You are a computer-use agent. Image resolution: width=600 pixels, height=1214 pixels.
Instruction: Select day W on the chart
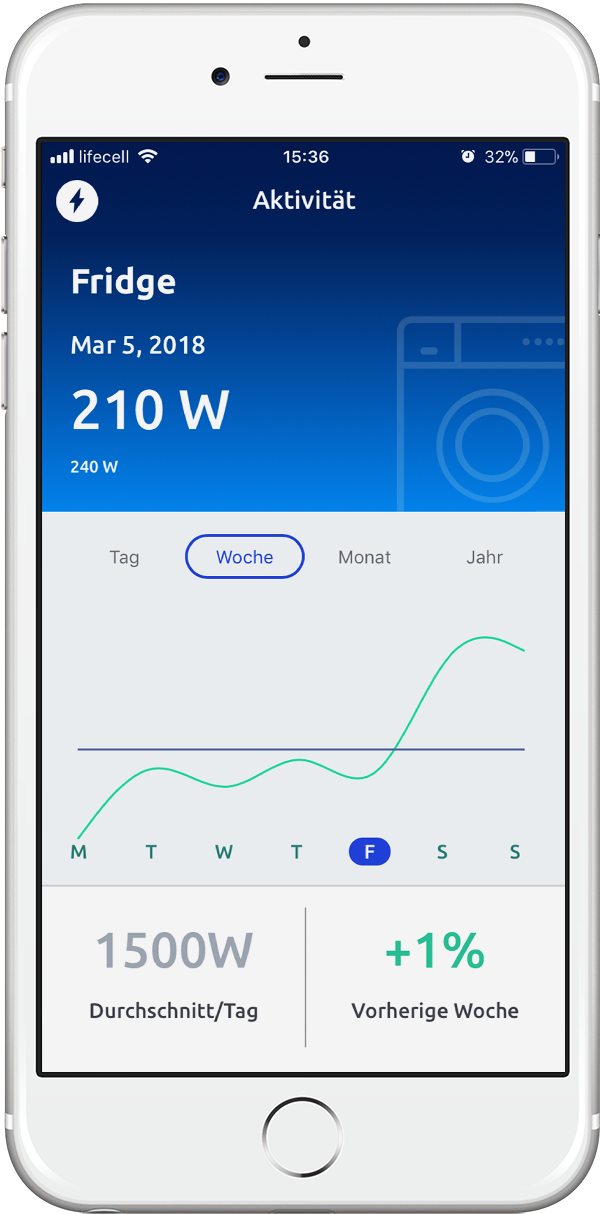pyautogui.click(x=224, y=852)
